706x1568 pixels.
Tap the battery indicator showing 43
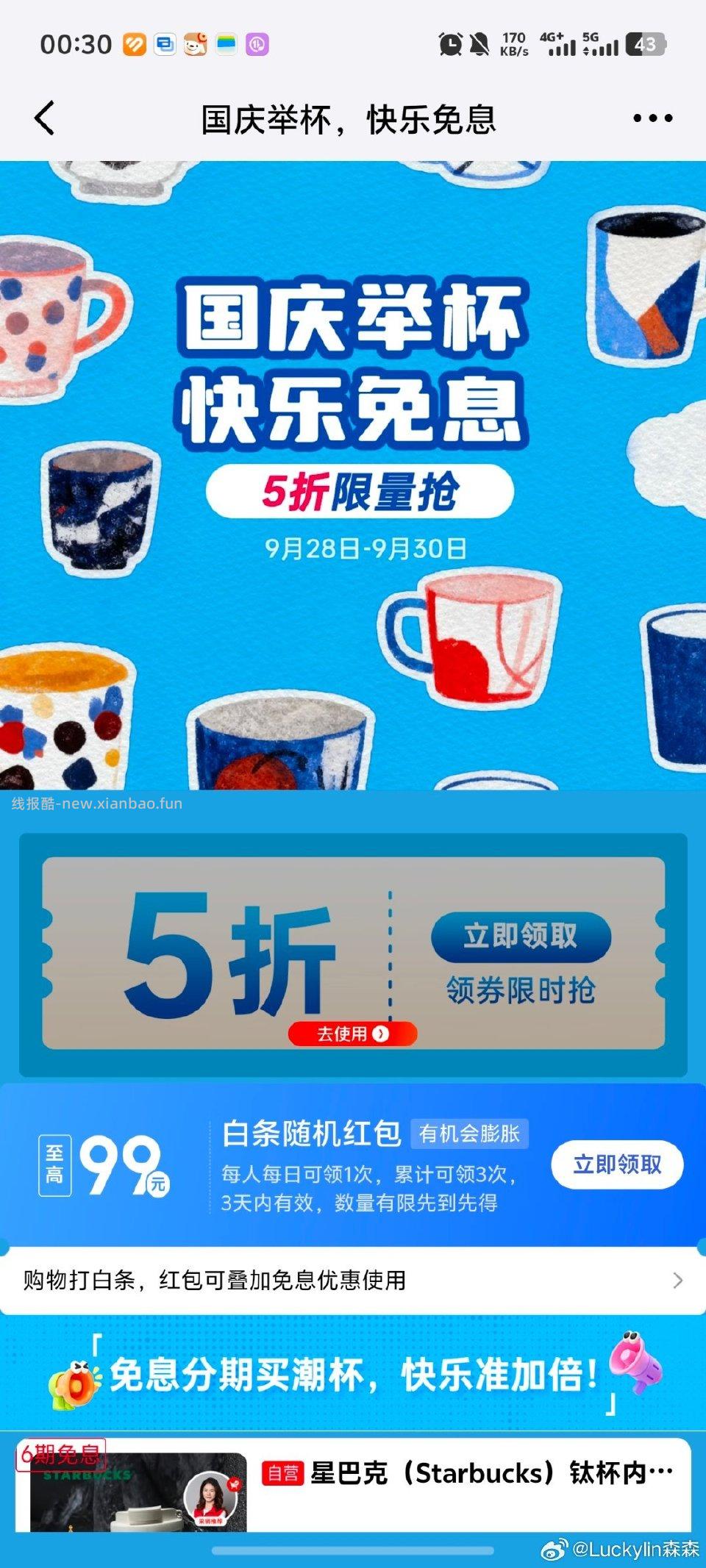645,44
